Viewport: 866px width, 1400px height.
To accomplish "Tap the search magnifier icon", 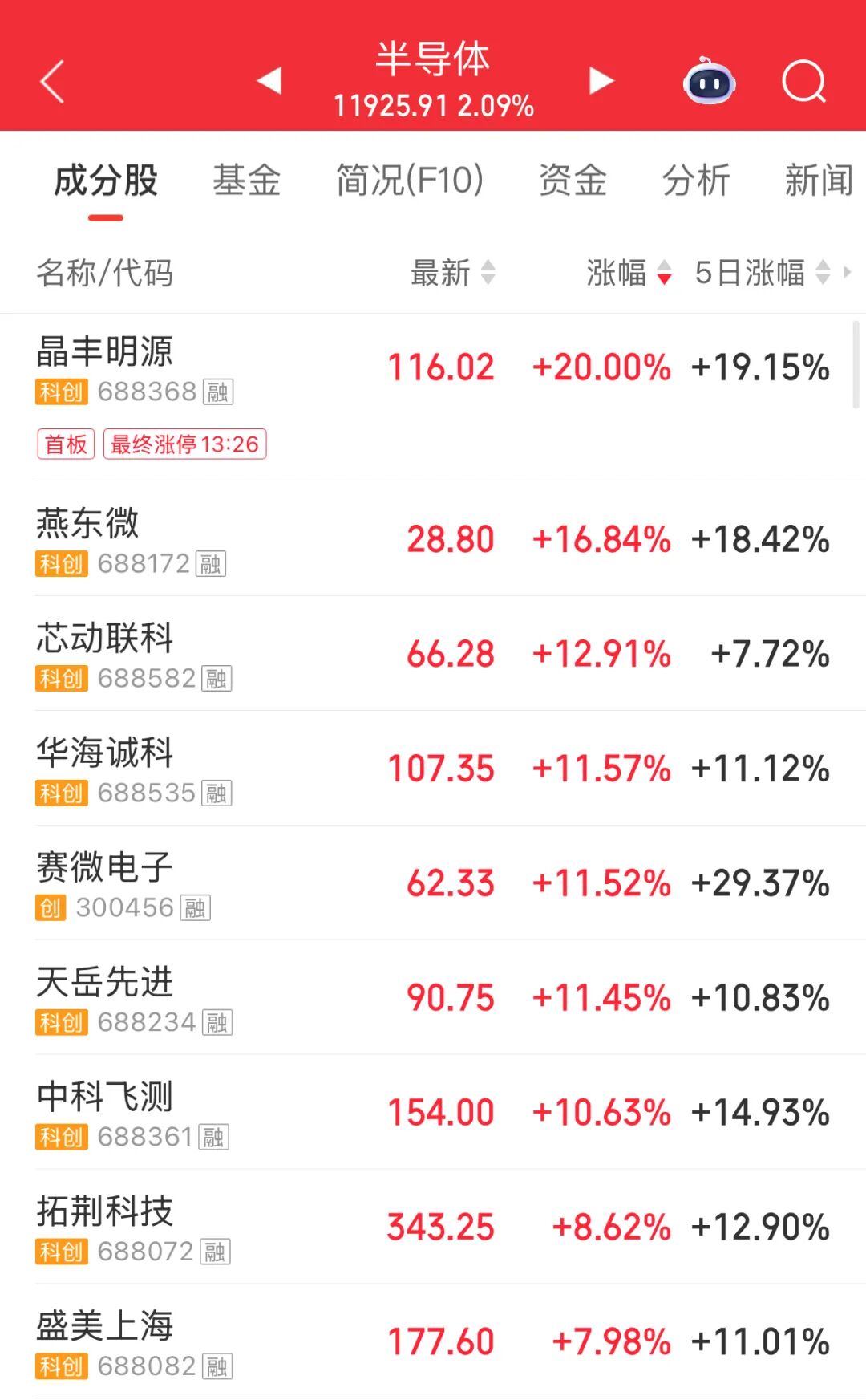I will click(x=804, y=80).
